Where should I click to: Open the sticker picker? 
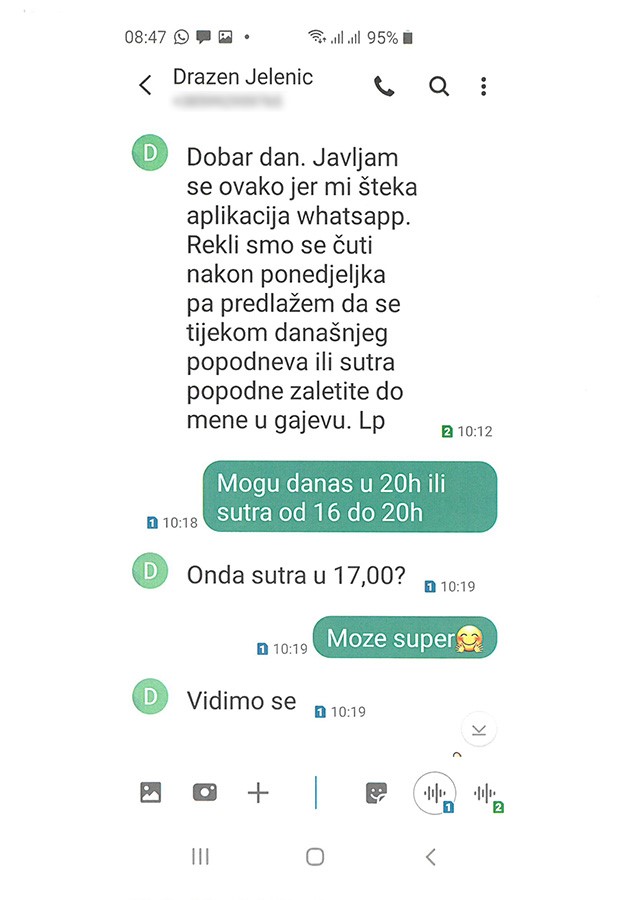tap(377, 793)
